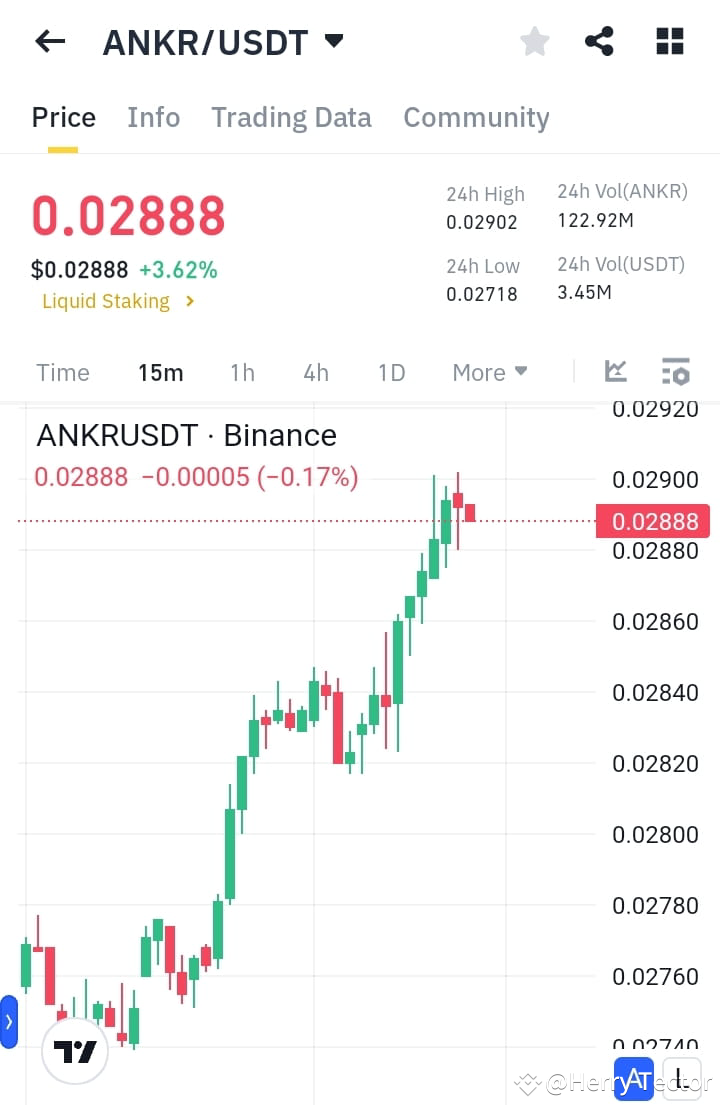The width and height of the screenshot is (720, 1105).
Task: Switch to the Trading Data tab
Action: (x=291, y=117)
